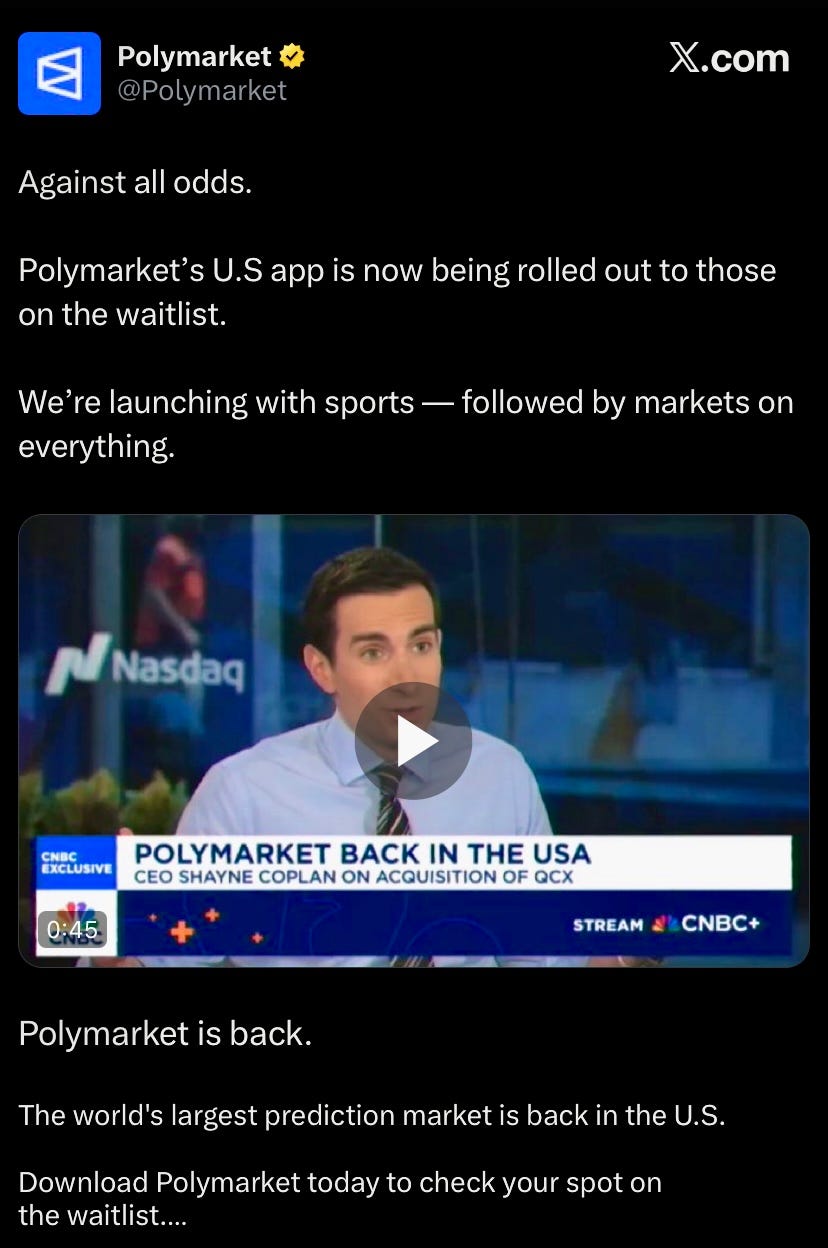The width and height of the screenshot is (828, 1248).
Task: Open the post on X.com
Action: tap(728, 59)
